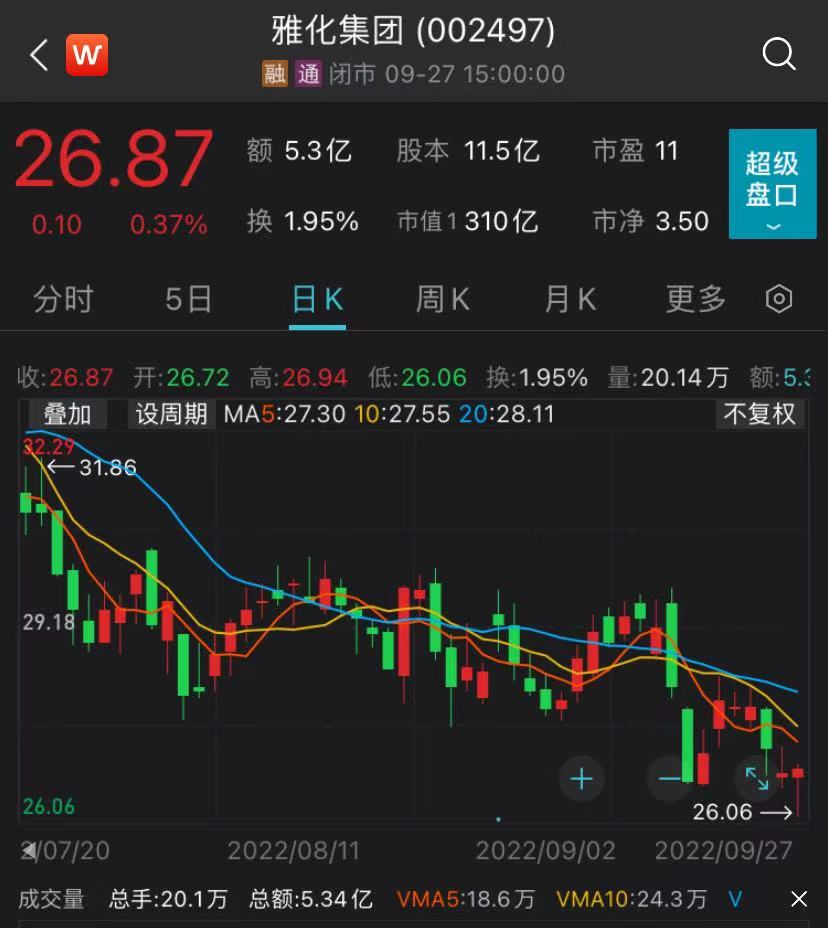The width and height of the screenshot is (828, 928).
Task: Tap the 叠加 overlay button
Action: [68, 414]
